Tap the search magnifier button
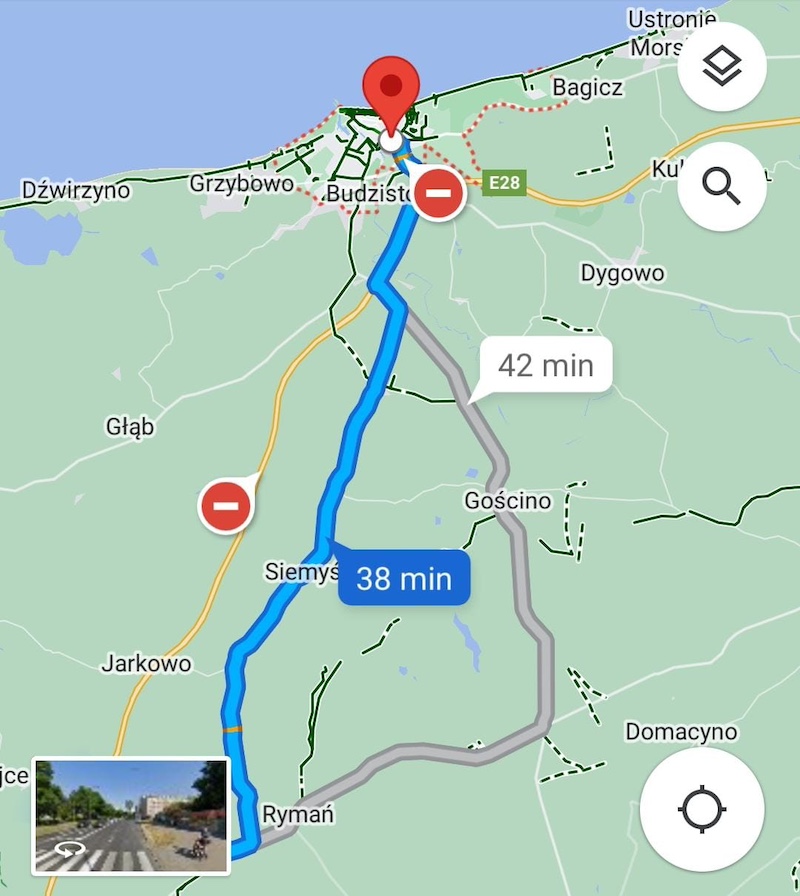 [721, 187]
